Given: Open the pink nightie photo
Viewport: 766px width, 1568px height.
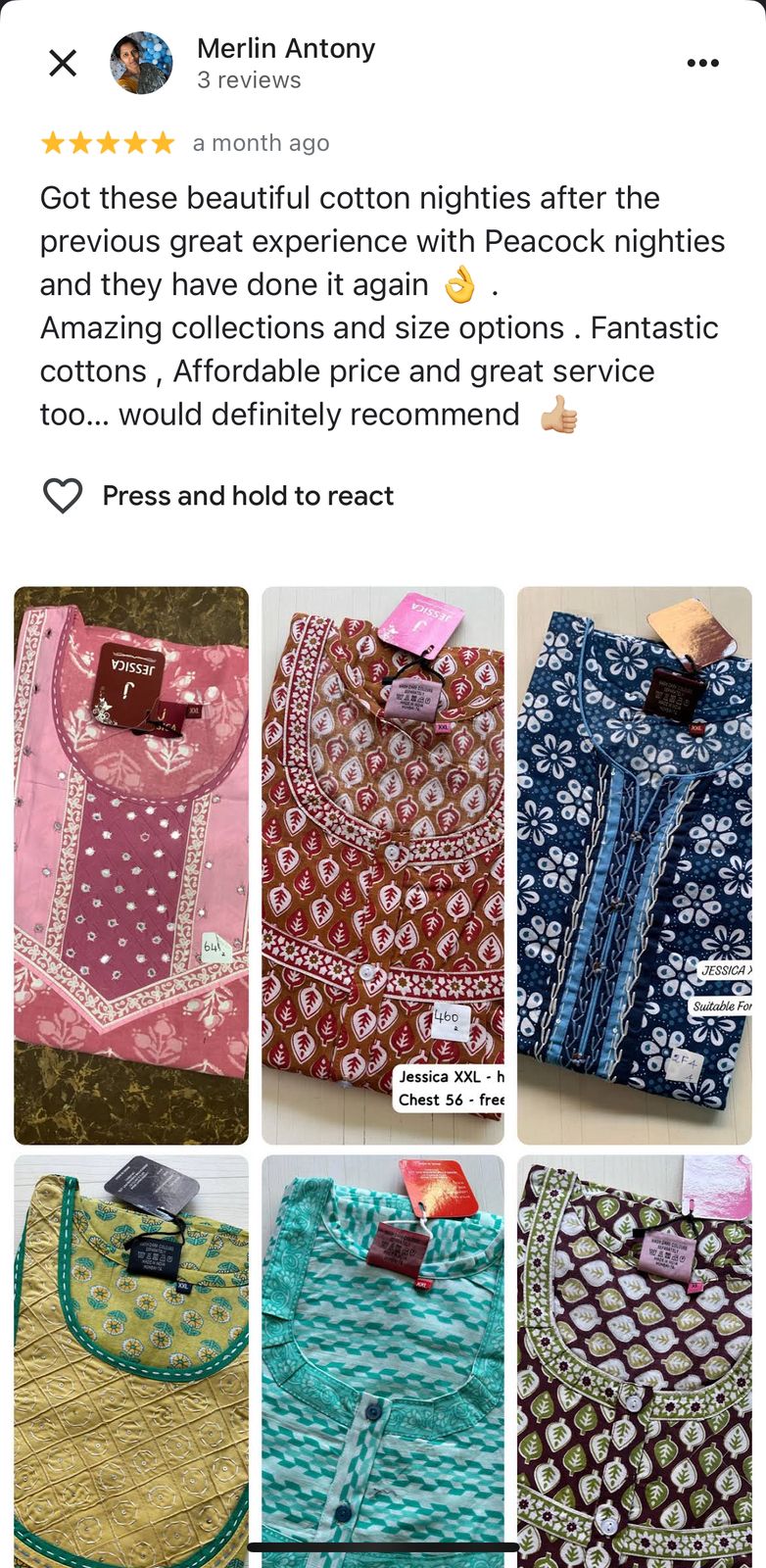Looking at the screenshot, I should (x=131, y=864).
